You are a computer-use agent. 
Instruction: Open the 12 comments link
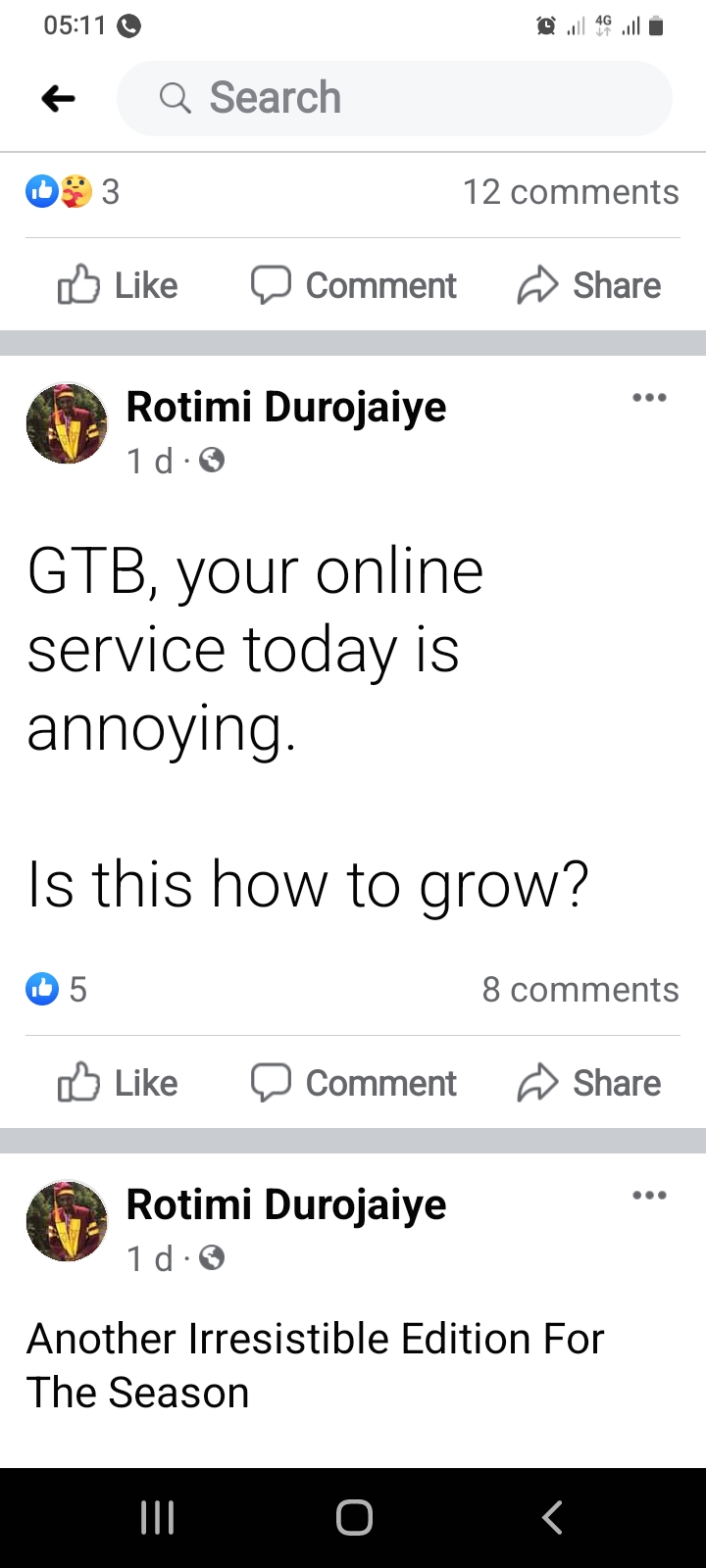click(571, 192)
